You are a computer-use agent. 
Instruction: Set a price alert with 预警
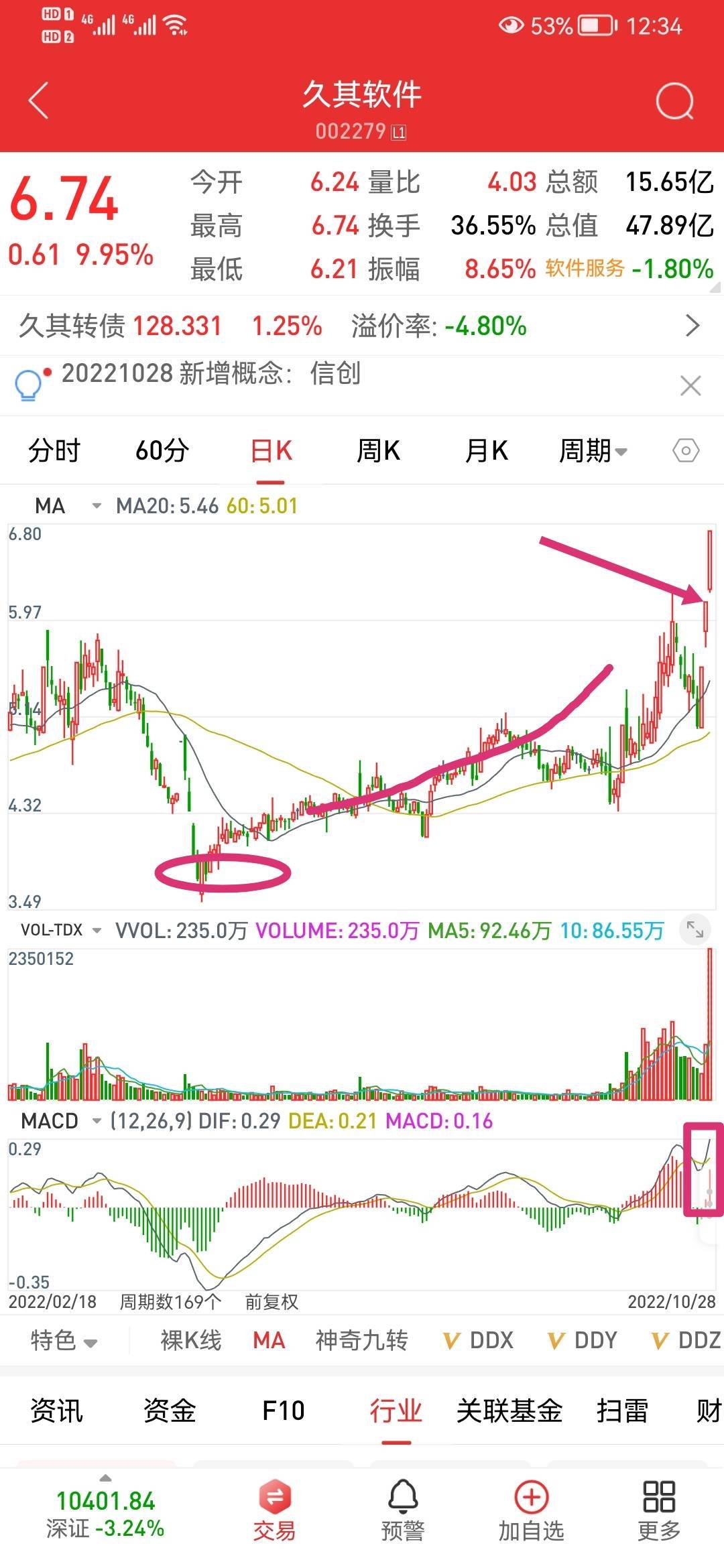(403, 1510)
